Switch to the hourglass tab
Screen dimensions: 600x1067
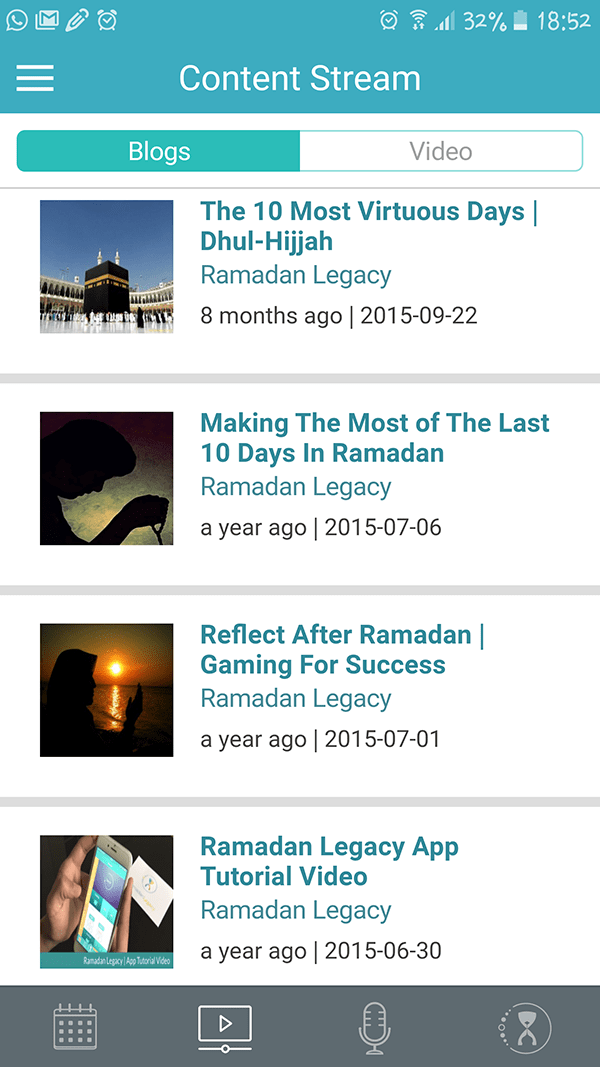525,1027
